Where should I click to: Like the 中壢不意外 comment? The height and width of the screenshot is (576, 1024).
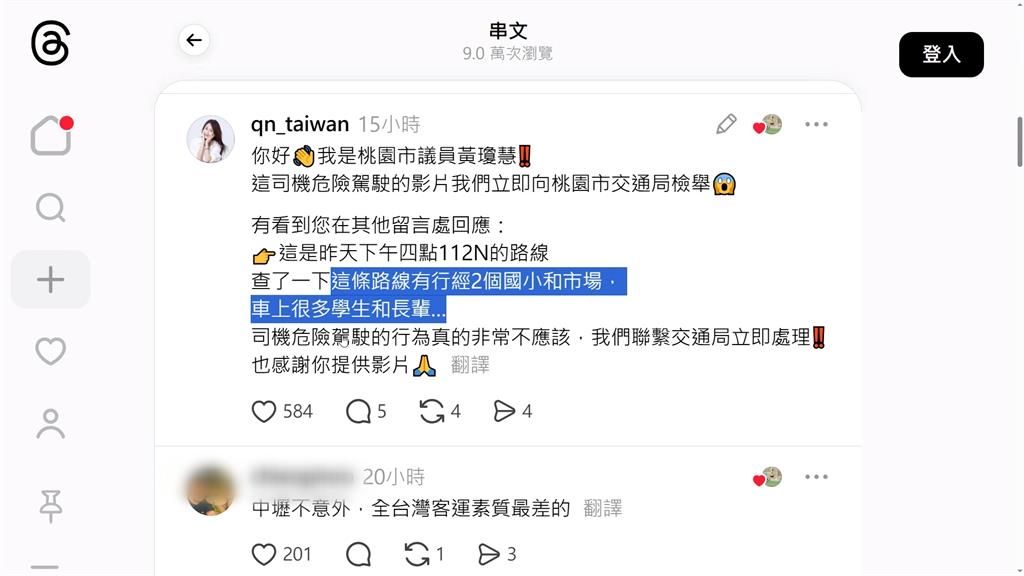pyautogui.click(x=264, y=554)
